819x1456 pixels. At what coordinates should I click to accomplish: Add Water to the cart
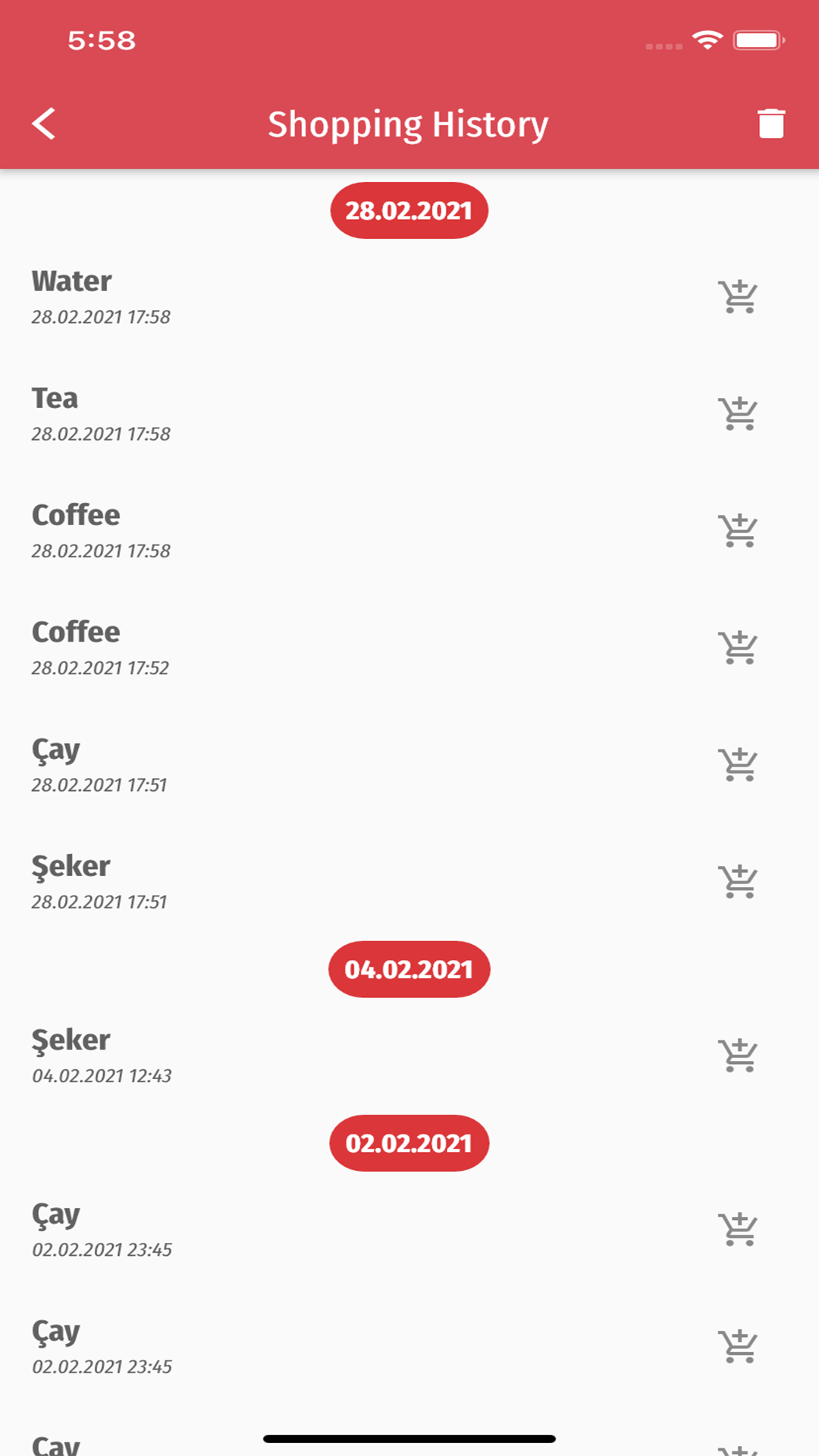click(738, 297)
